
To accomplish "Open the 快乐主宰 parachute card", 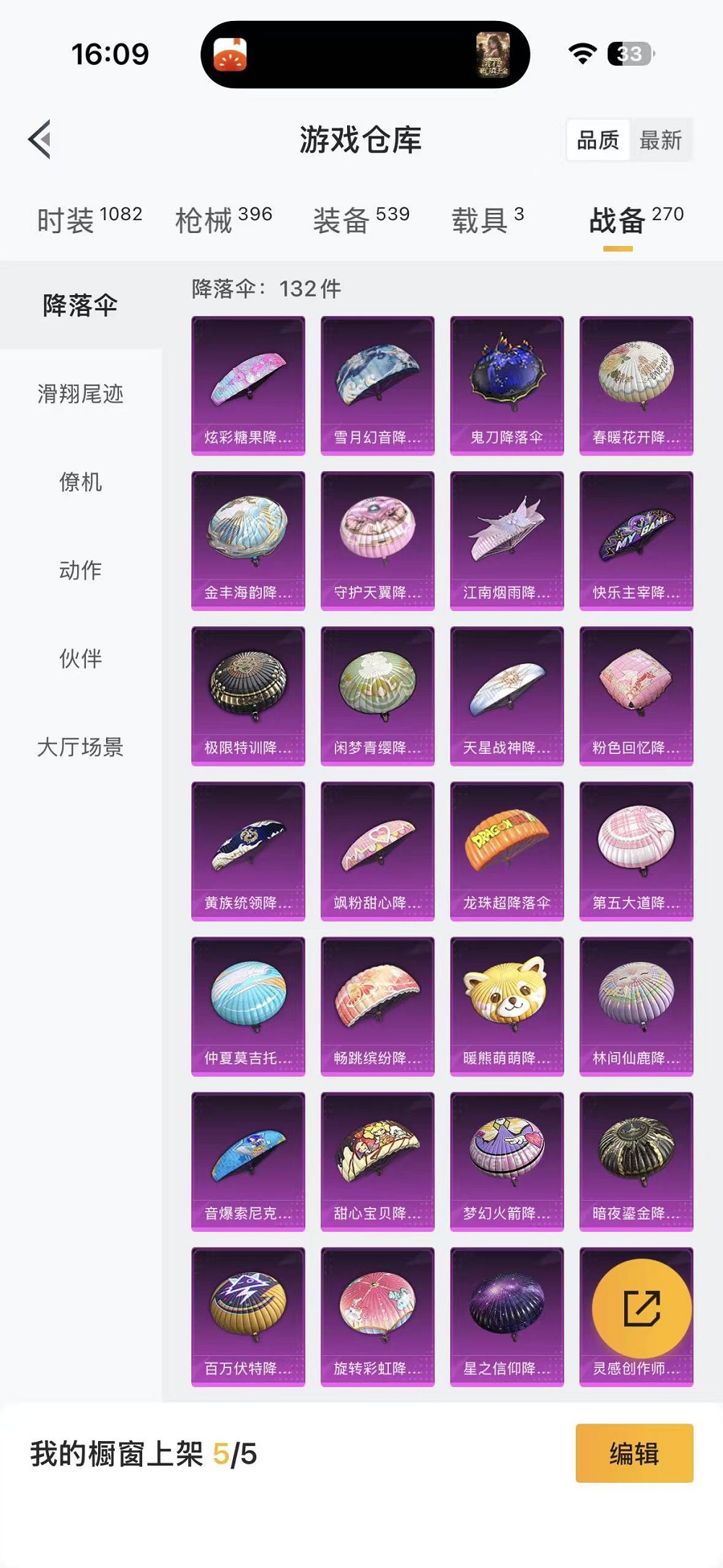I will [x=636, y=540].
